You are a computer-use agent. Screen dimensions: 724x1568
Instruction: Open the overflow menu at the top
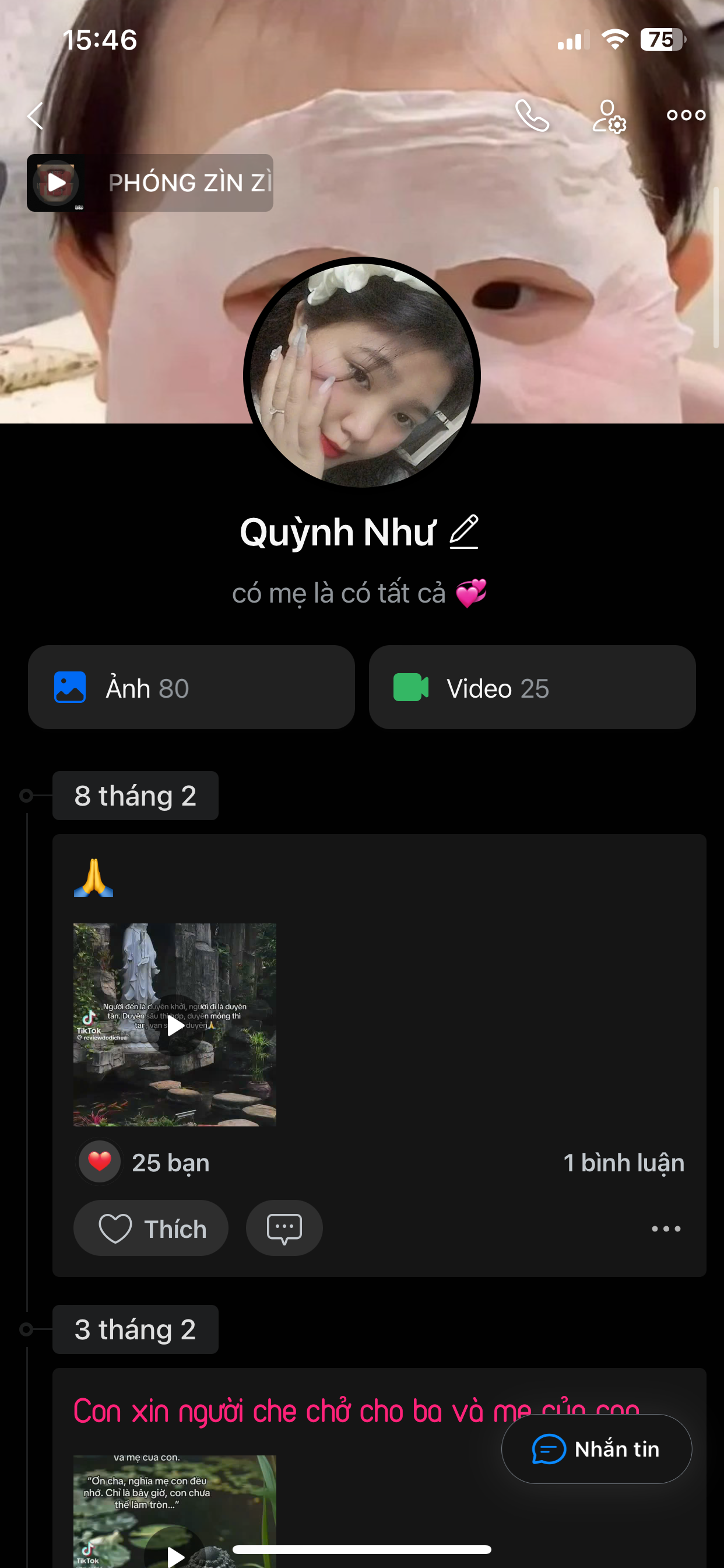tap(686, 115)
